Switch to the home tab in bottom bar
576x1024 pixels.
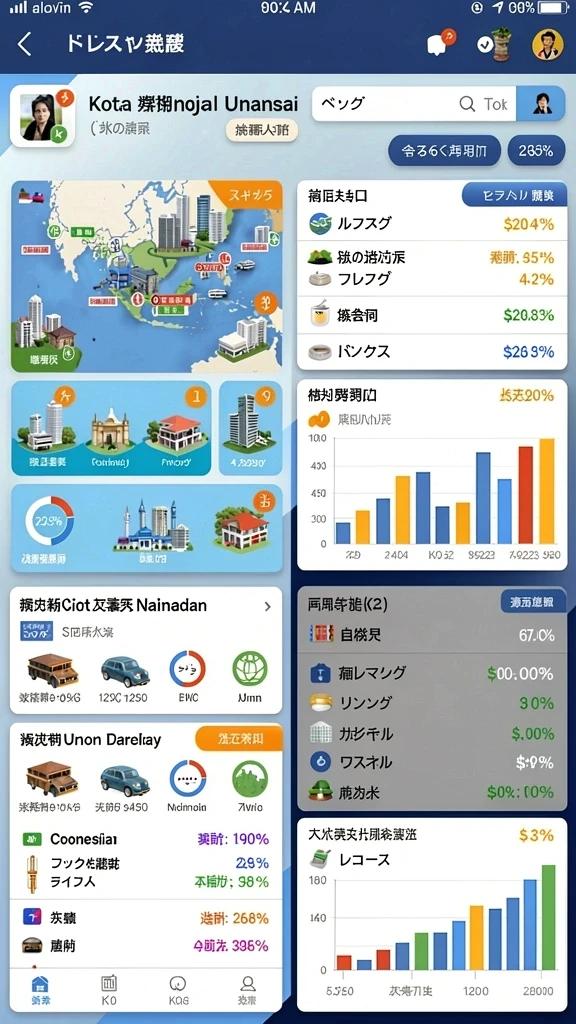(40, 991)
